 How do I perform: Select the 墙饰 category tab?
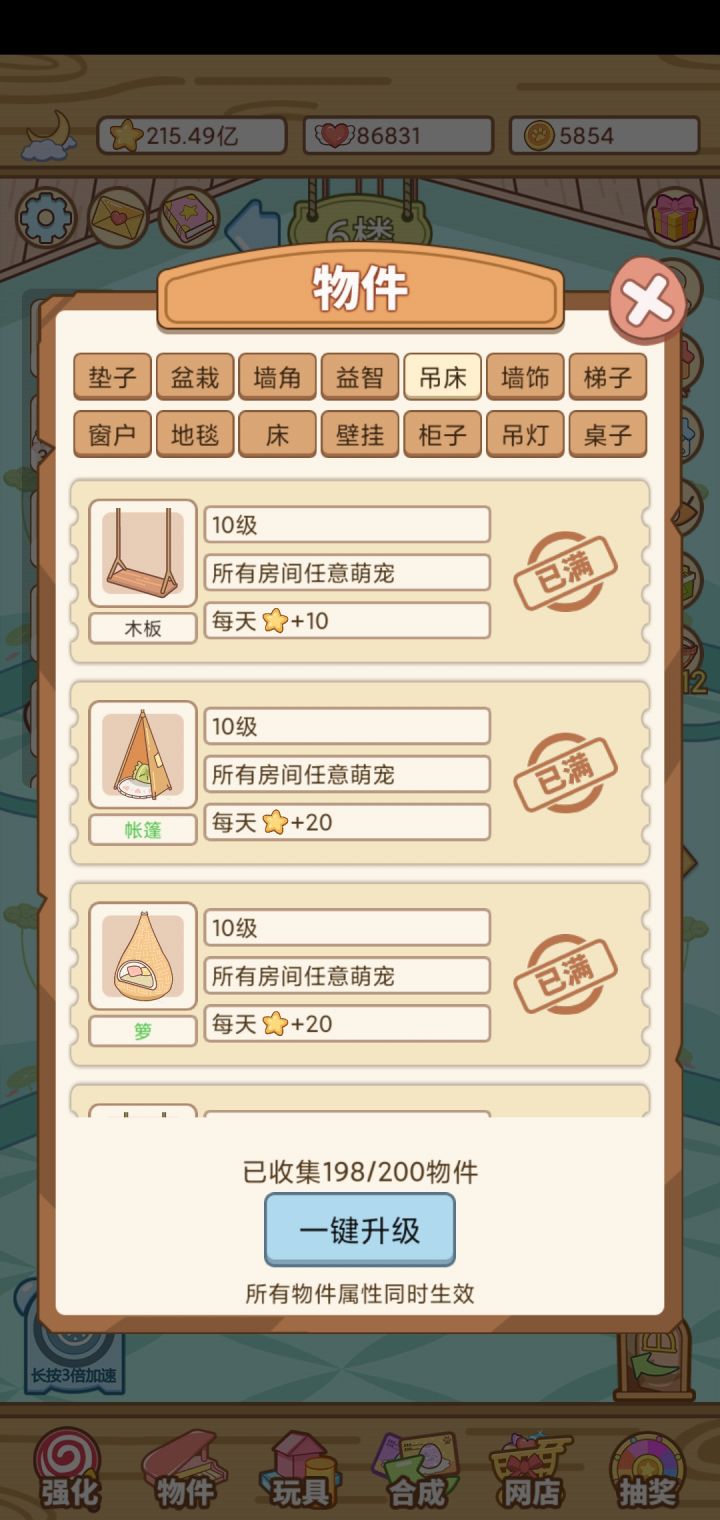click(525, 377)
